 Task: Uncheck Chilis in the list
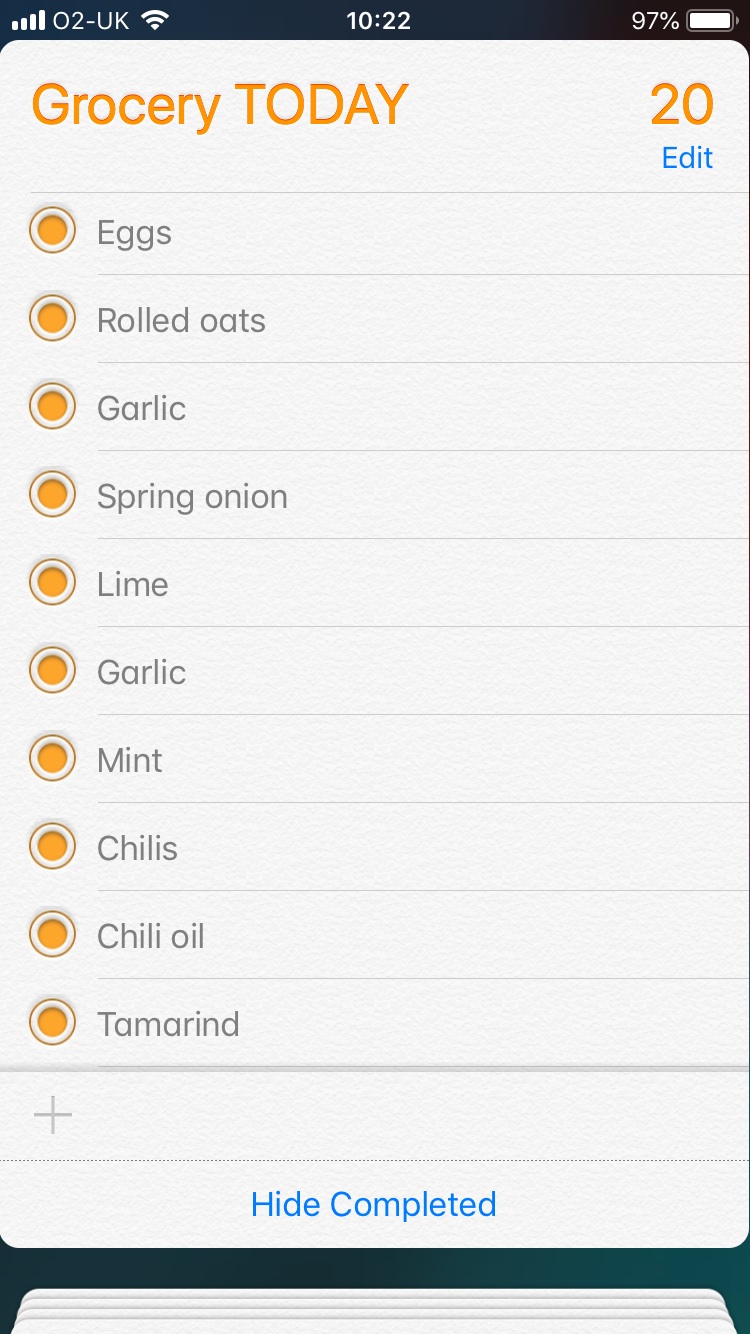(x=52, y=847)
